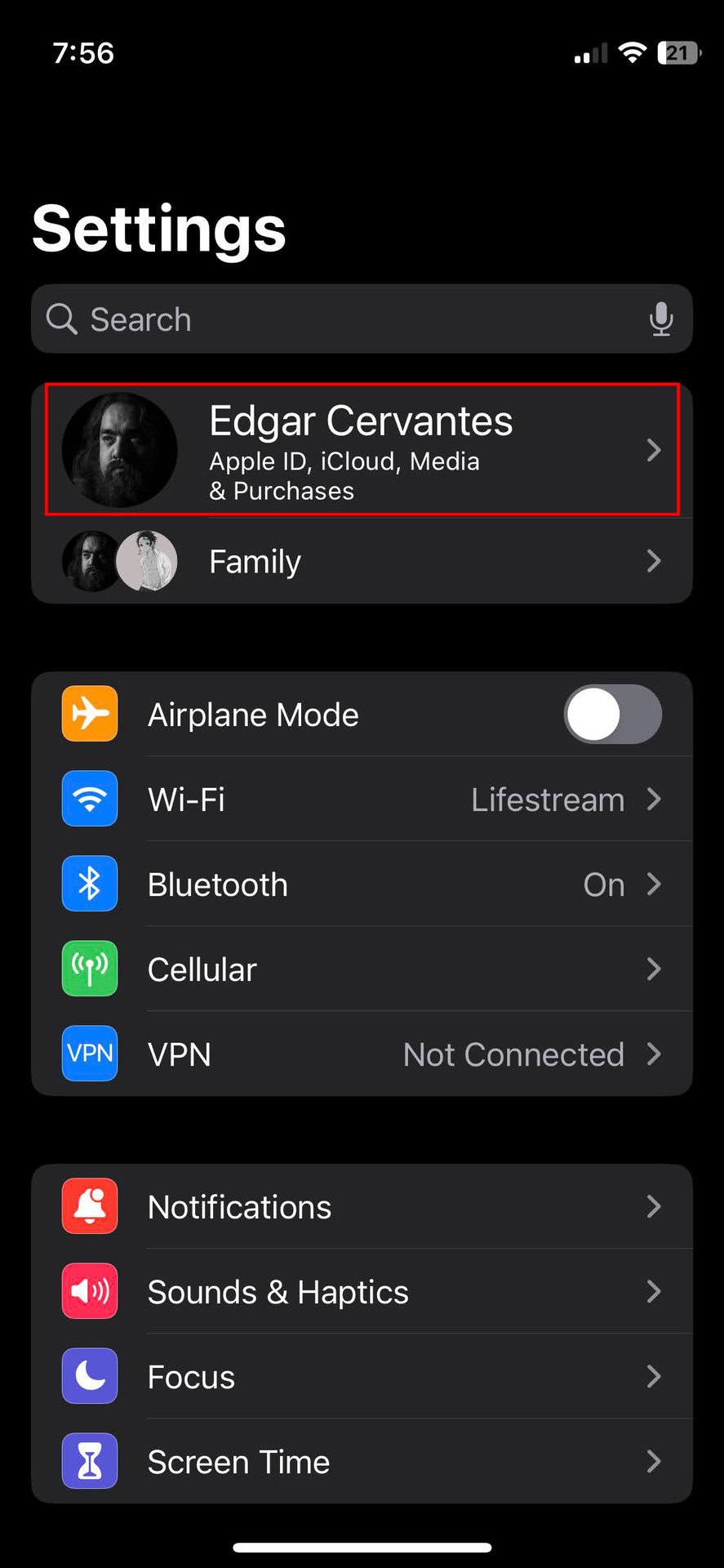The height and width of the screenshot is (1568, 724).
Task: Open VPN settings
Action: (362, 1054)
